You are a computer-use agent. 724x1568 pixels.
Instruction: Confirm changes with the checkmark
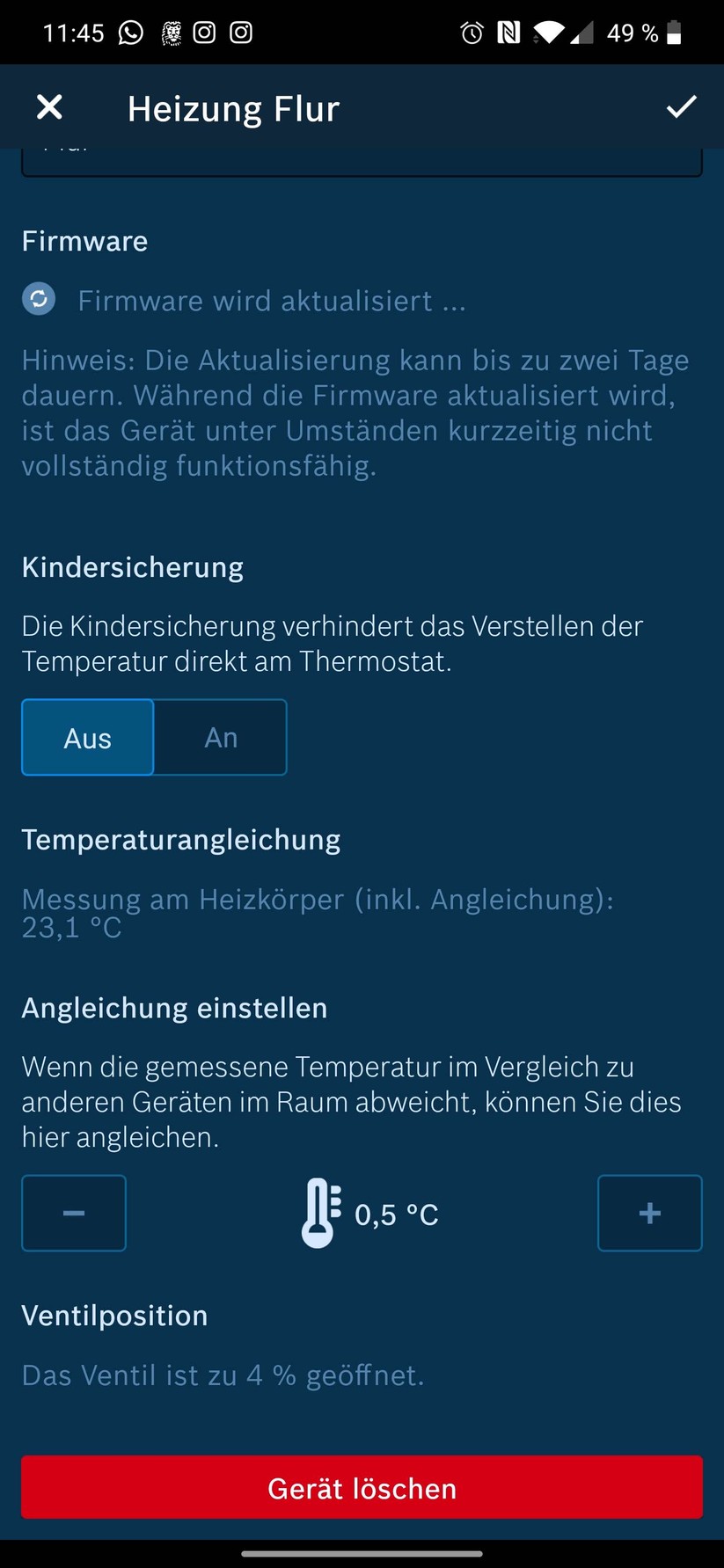[x=681, y=107]
